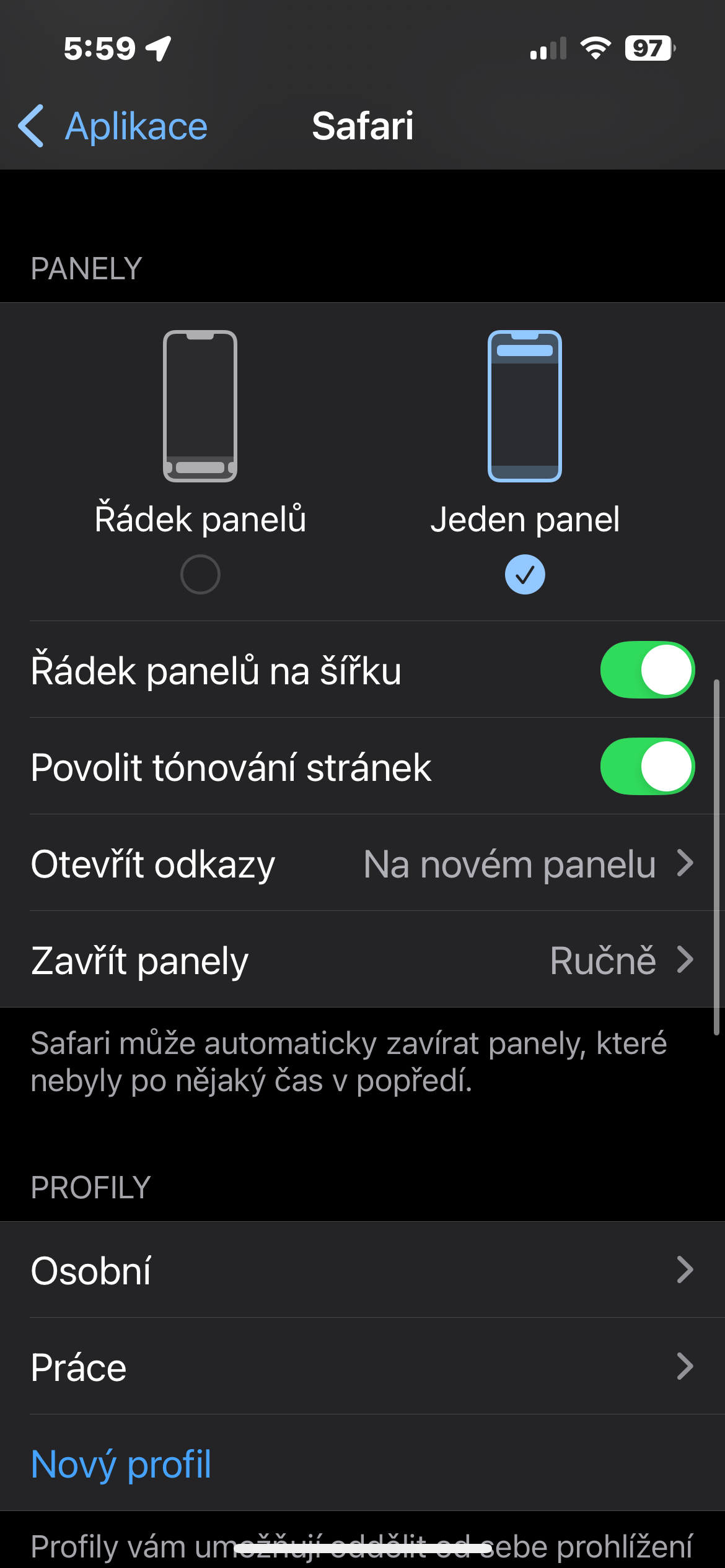Image resolution: width=725 pixels, height=1568 pixels.
Task: Create a Nový profil
Action: (121, 1464)
